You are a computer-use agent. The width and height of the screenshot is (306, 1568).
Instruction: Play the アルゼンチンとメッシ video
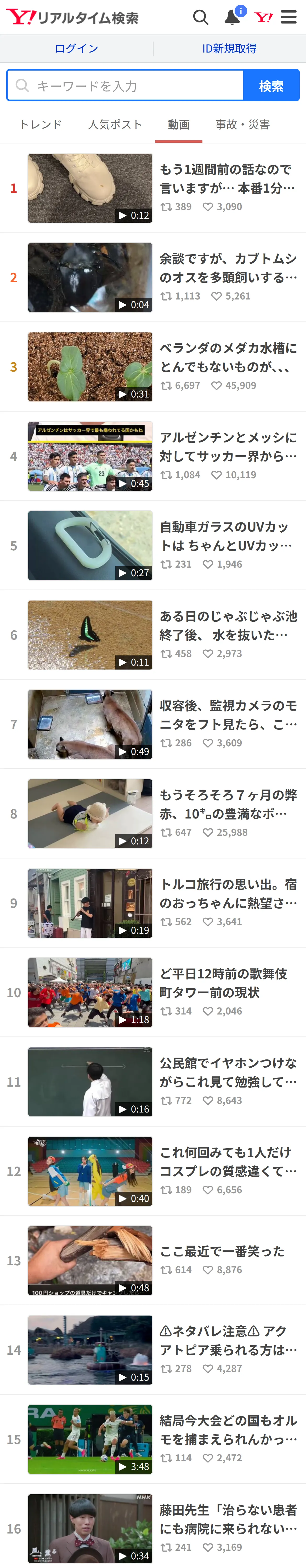(x=153, y=457)
